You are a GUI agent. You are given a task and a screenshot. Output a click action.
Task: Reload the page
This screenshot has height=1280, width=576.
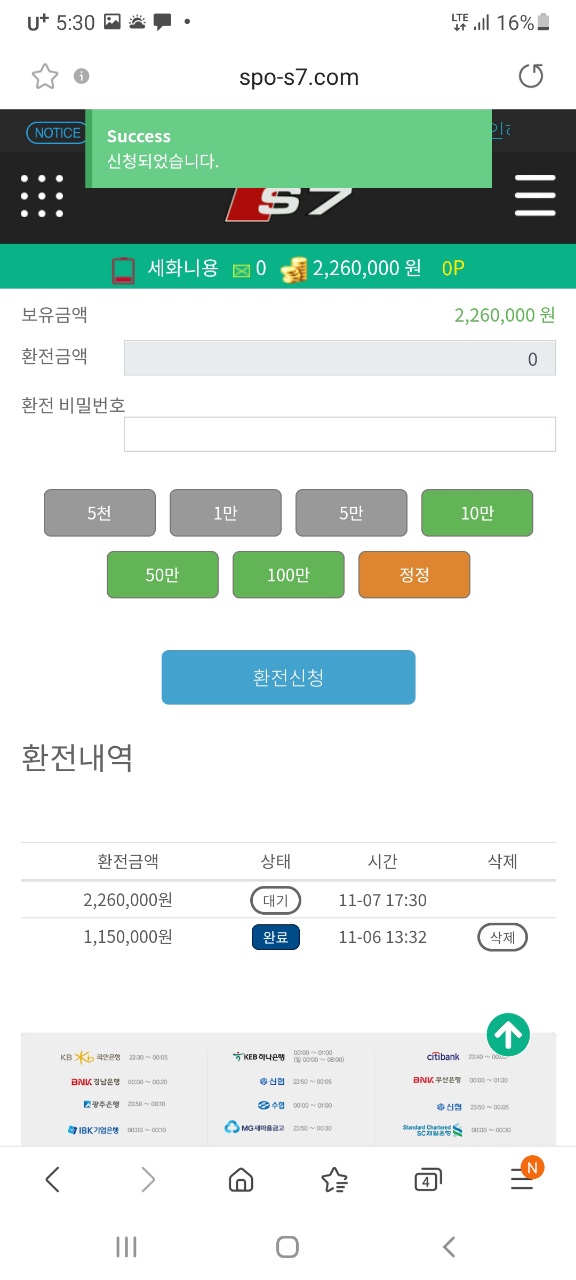coord(531,76)
